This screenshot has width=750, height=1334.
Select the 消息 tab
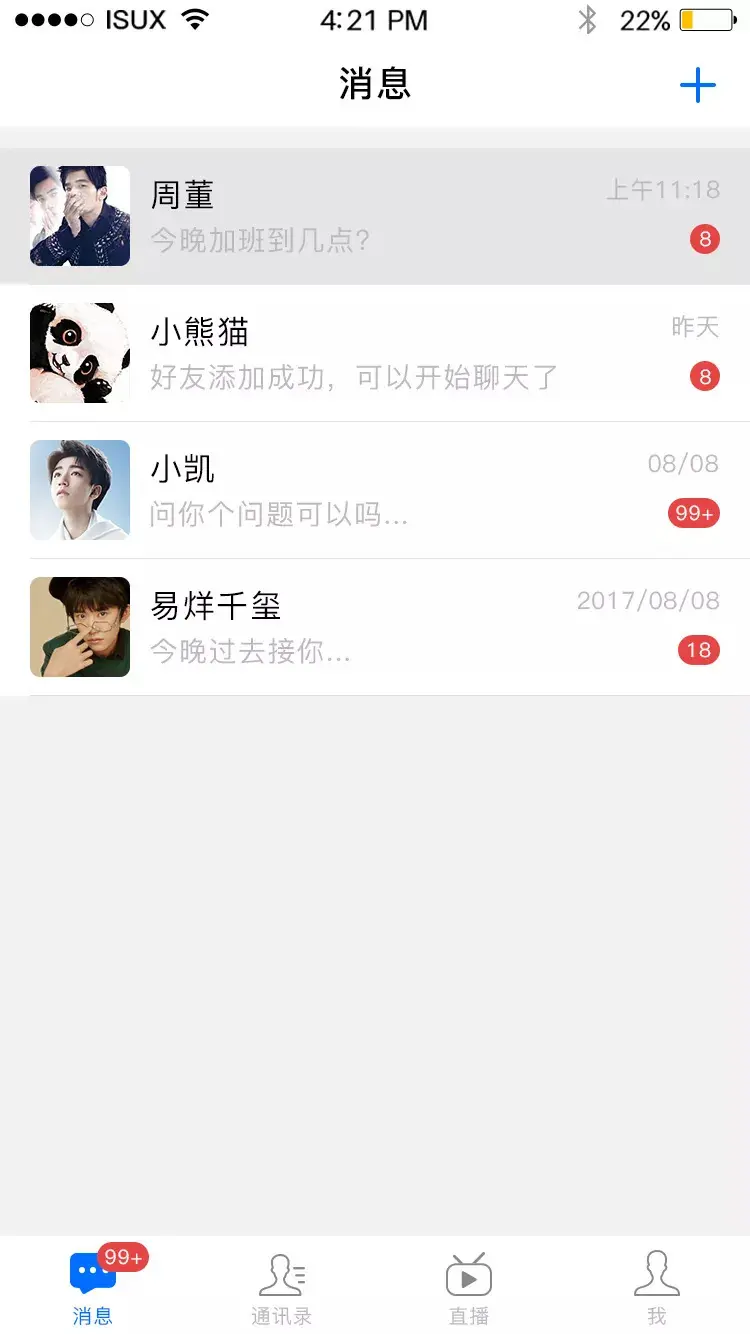tap(93, 1286)
